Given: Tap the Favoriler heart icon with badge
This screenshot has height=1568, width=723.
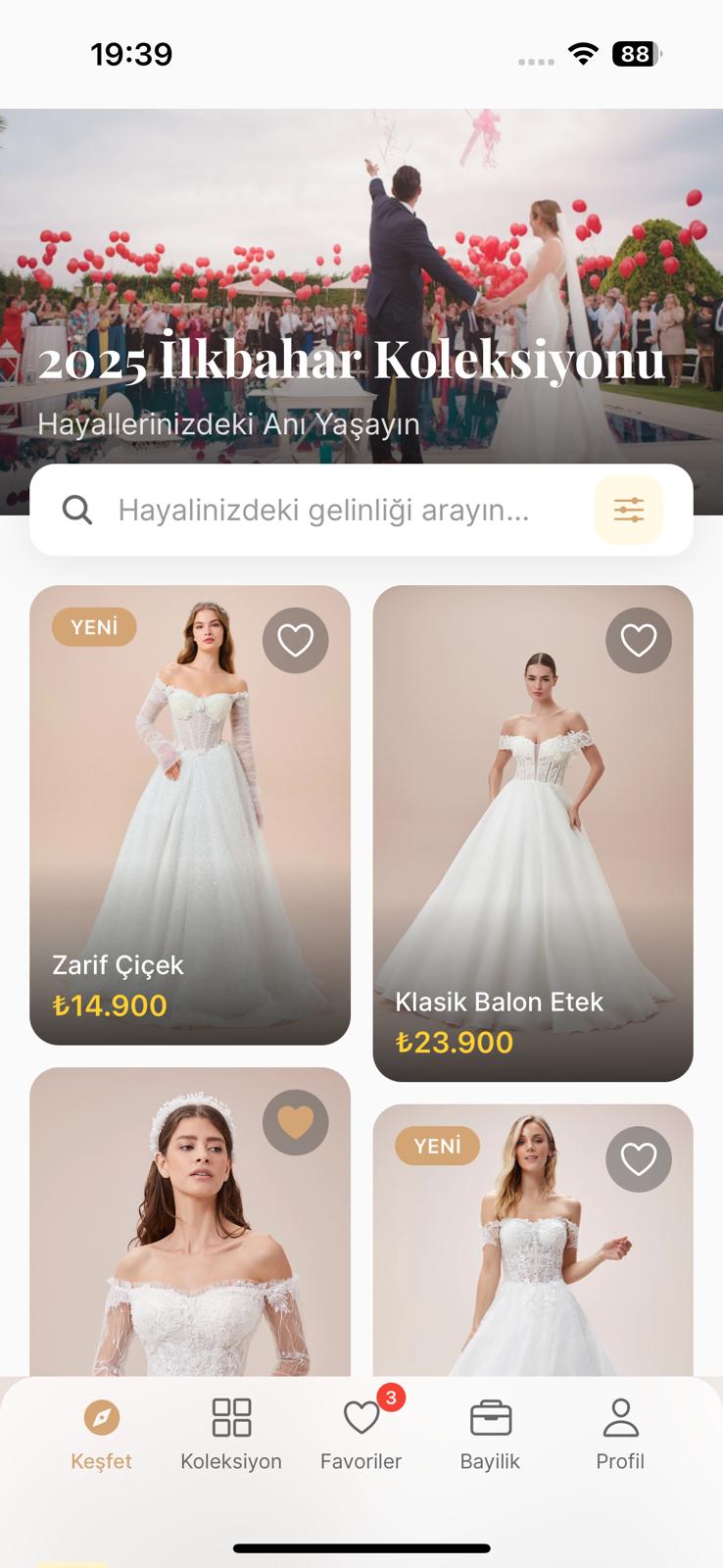Looking at the screenshot, I should click(x=361, y=1416).
